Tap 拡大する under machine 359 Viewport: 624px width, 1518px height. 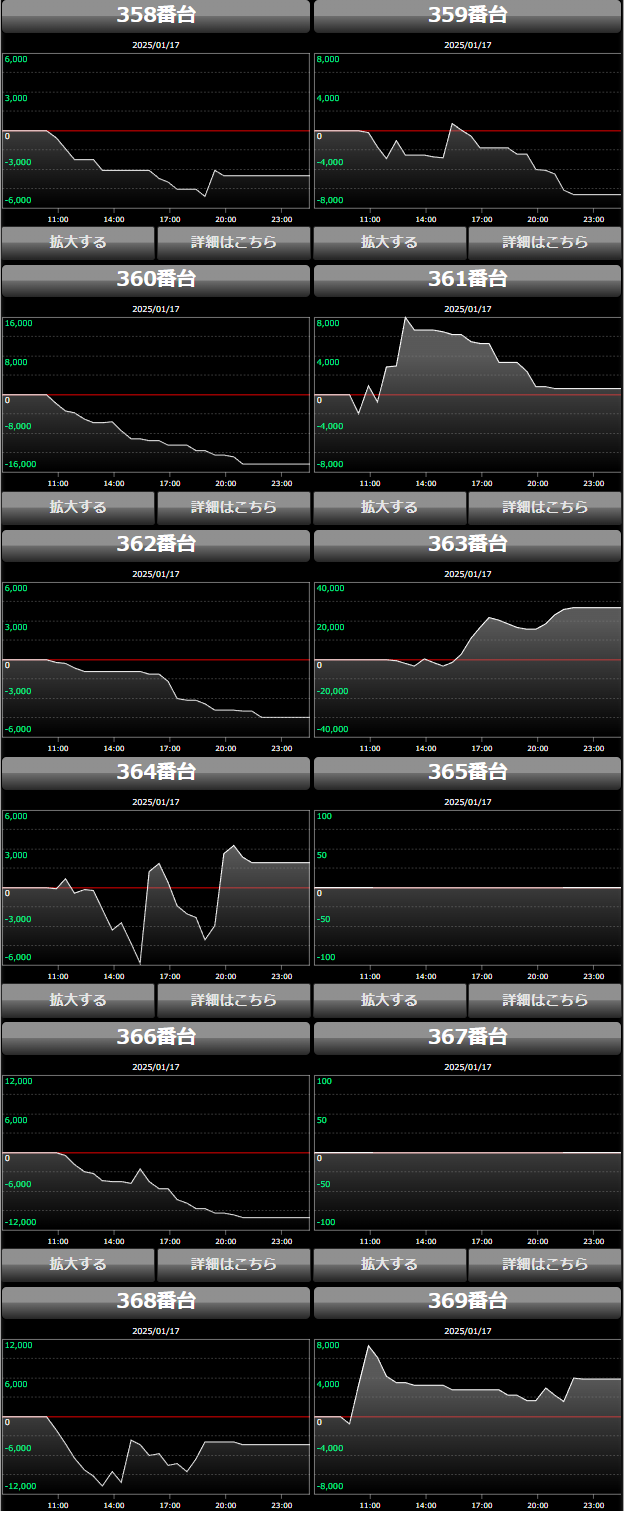pyautogui.click(x=390, y=242)
